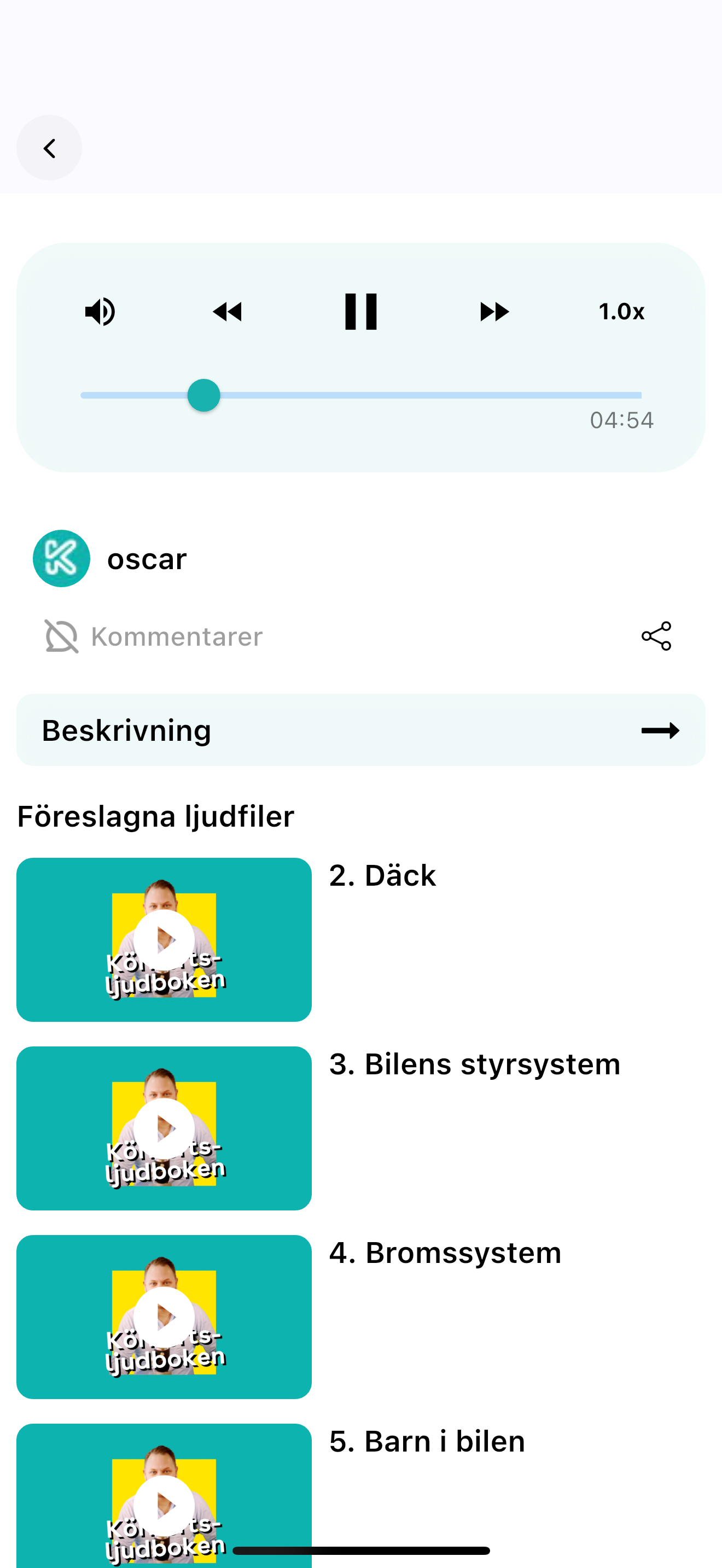This screenshot has width=722, height=1568.
Task: Mute the audio volume
Action: point(101,312)
